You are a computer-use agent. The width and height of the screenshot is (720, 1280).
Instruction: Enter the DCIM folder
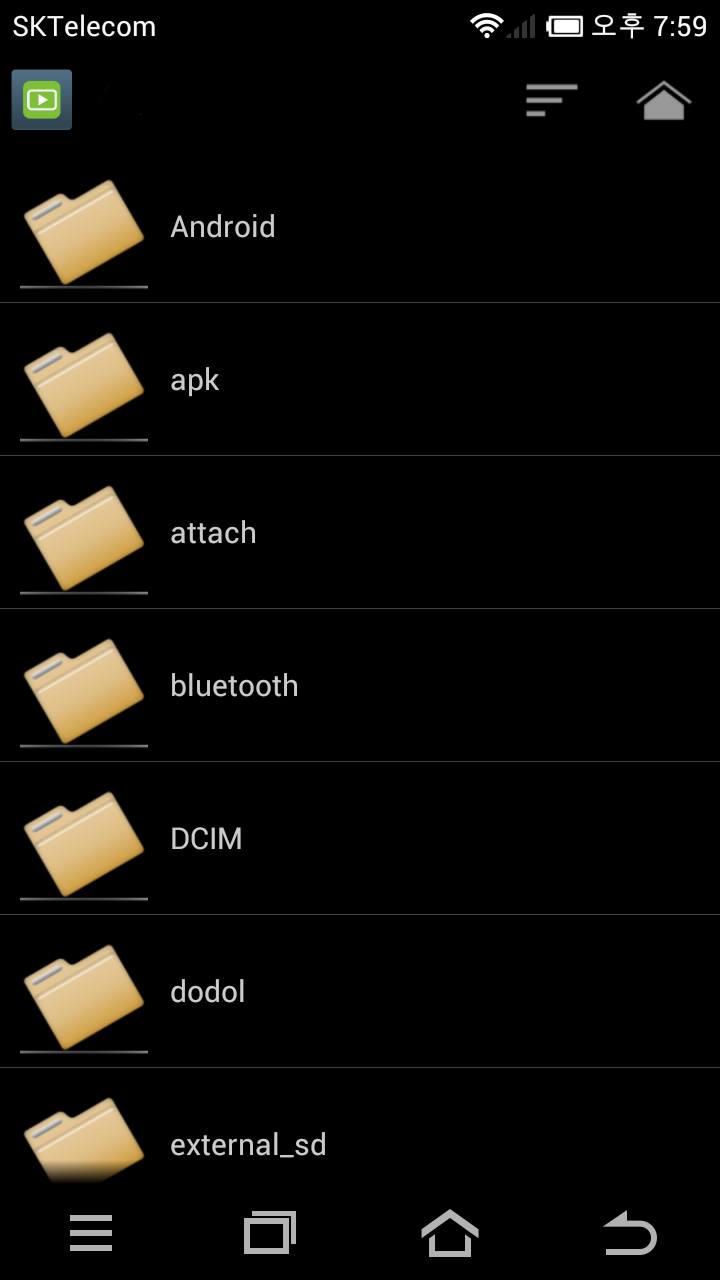(360, 839)
